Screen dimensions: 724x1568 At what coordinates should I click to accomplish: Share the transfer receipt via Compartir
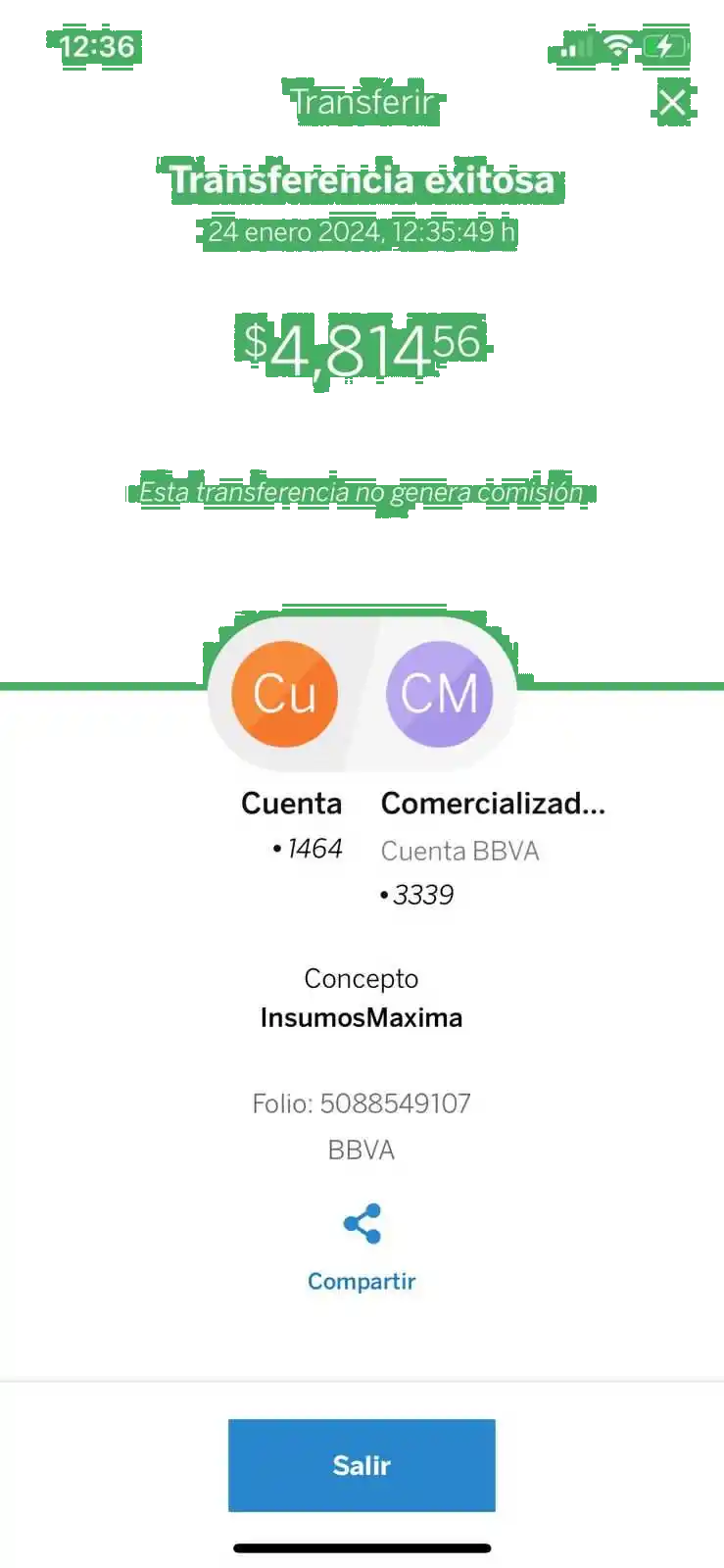362,1247
